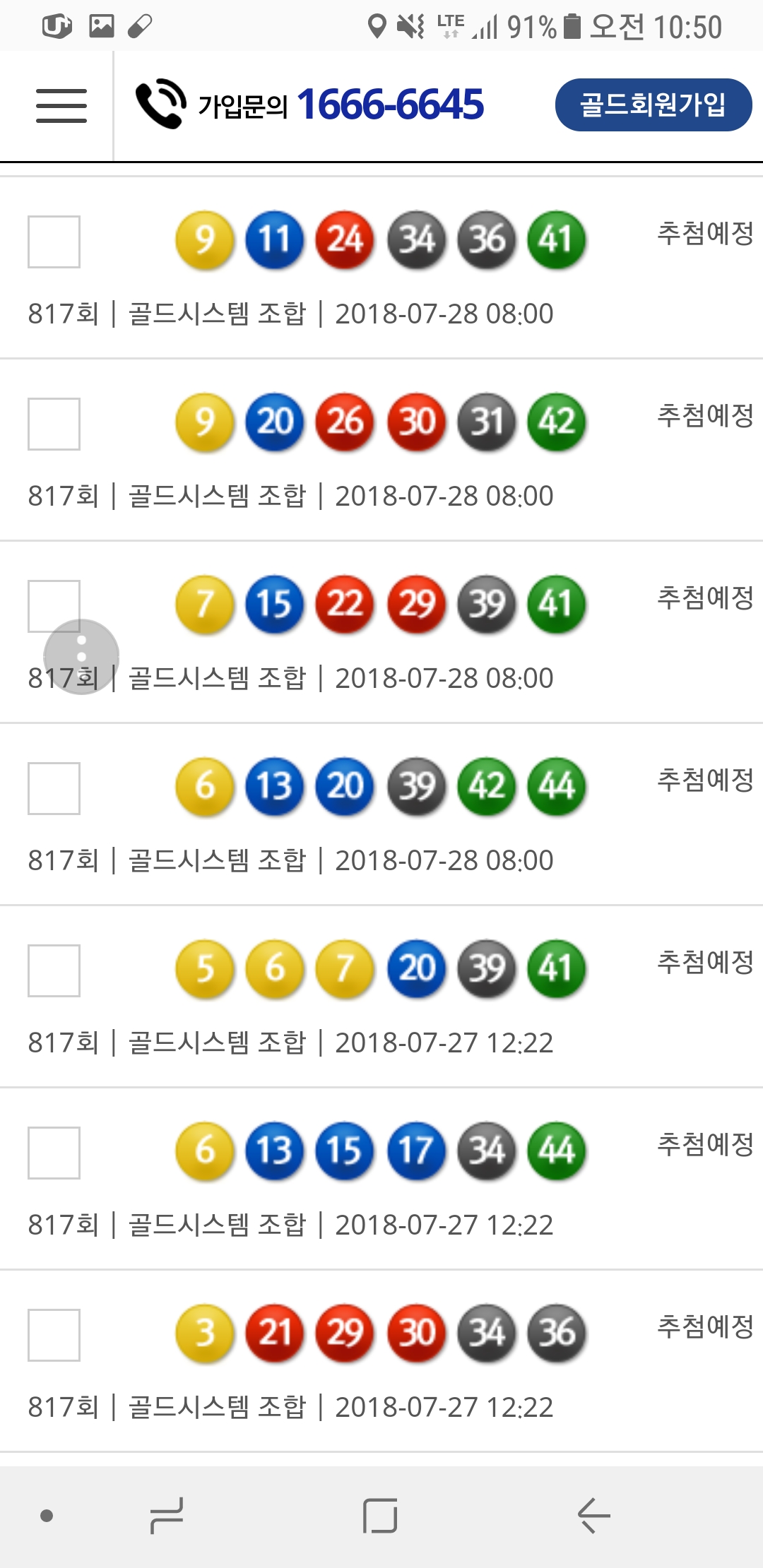This screenshot has height=1568, width=763.
Task: Go to the home screen
Action: click(380, 1516)
